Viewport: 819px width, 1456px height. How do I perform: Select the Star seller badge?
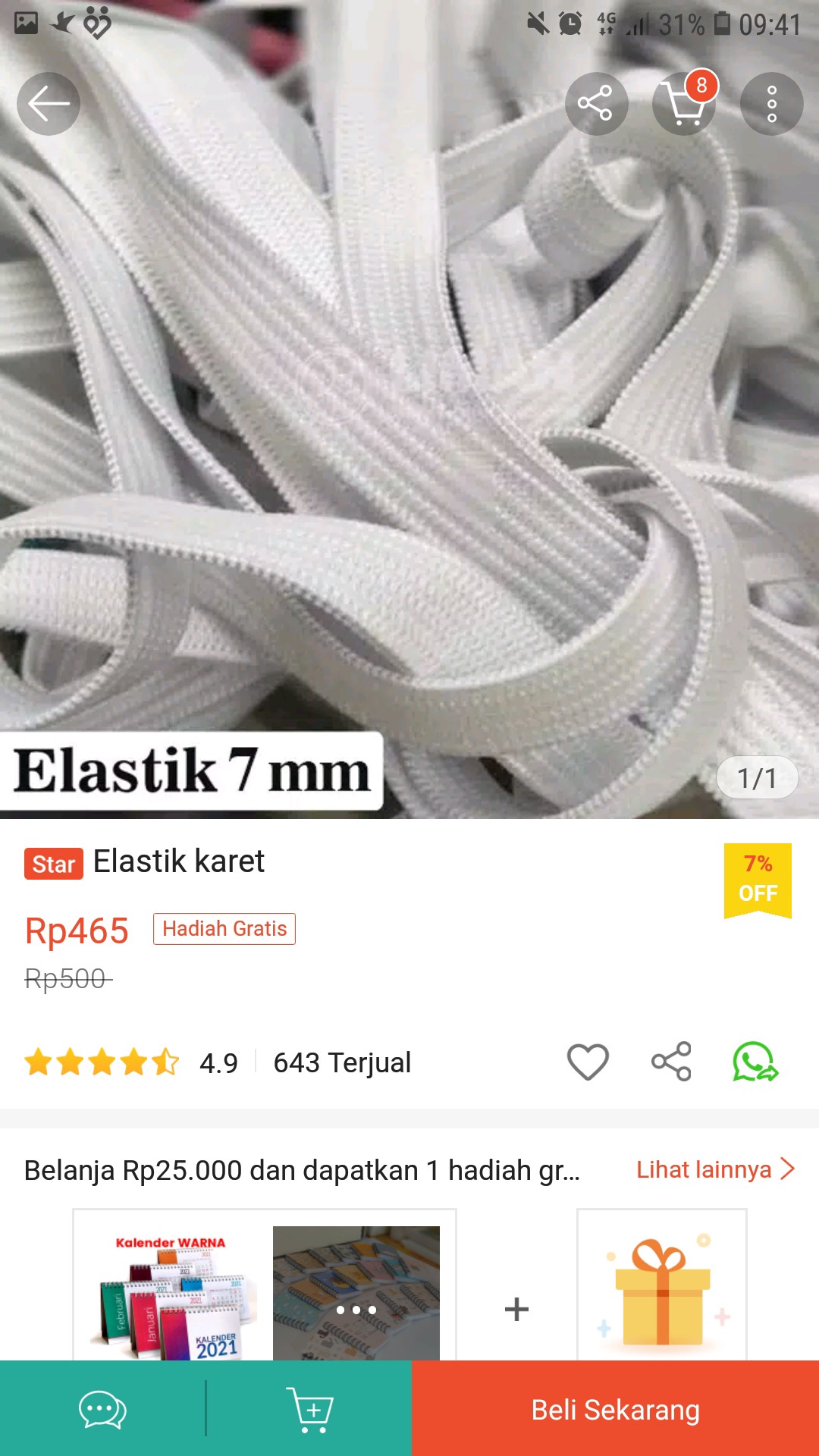(x=52, y=864)
